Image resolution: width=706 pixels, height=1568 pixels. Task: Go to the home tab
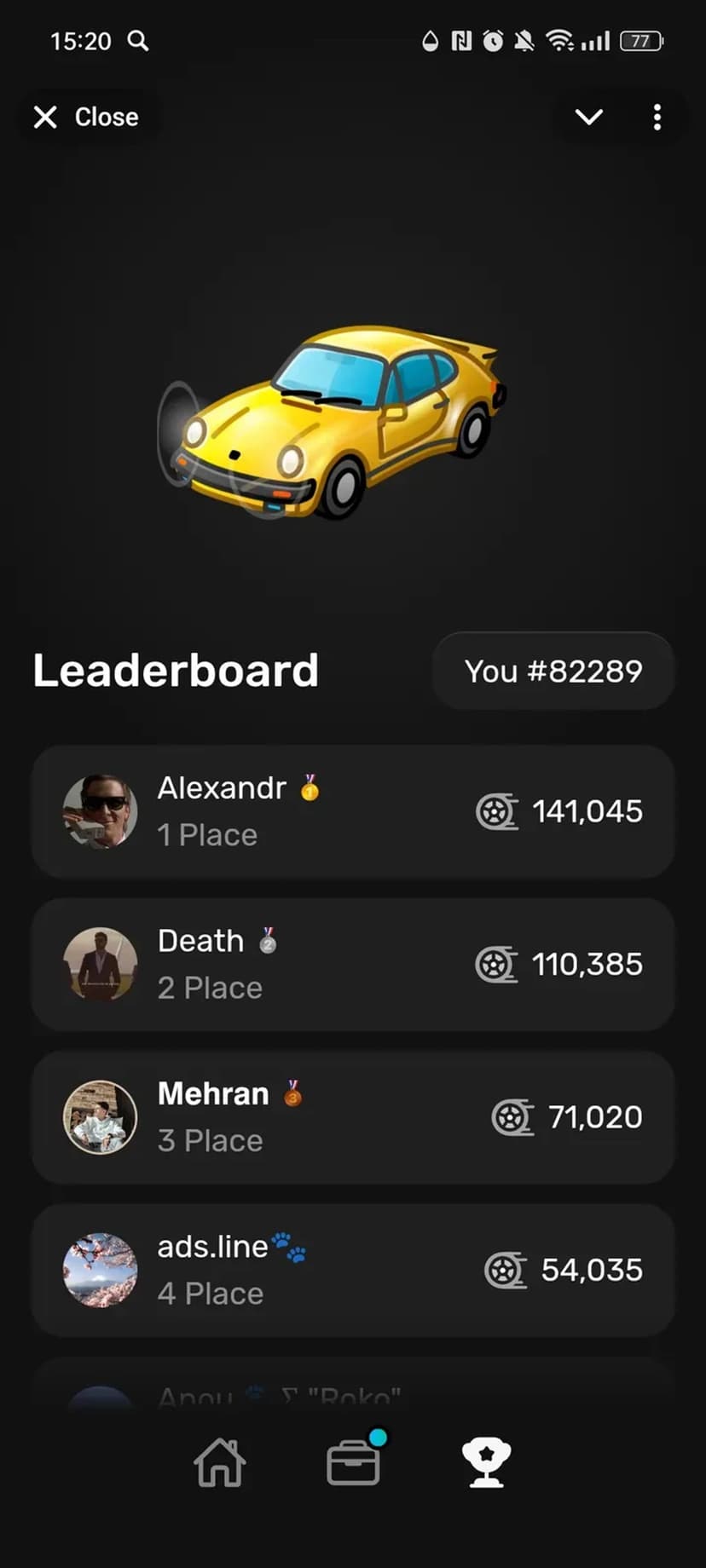[220, 1462]
